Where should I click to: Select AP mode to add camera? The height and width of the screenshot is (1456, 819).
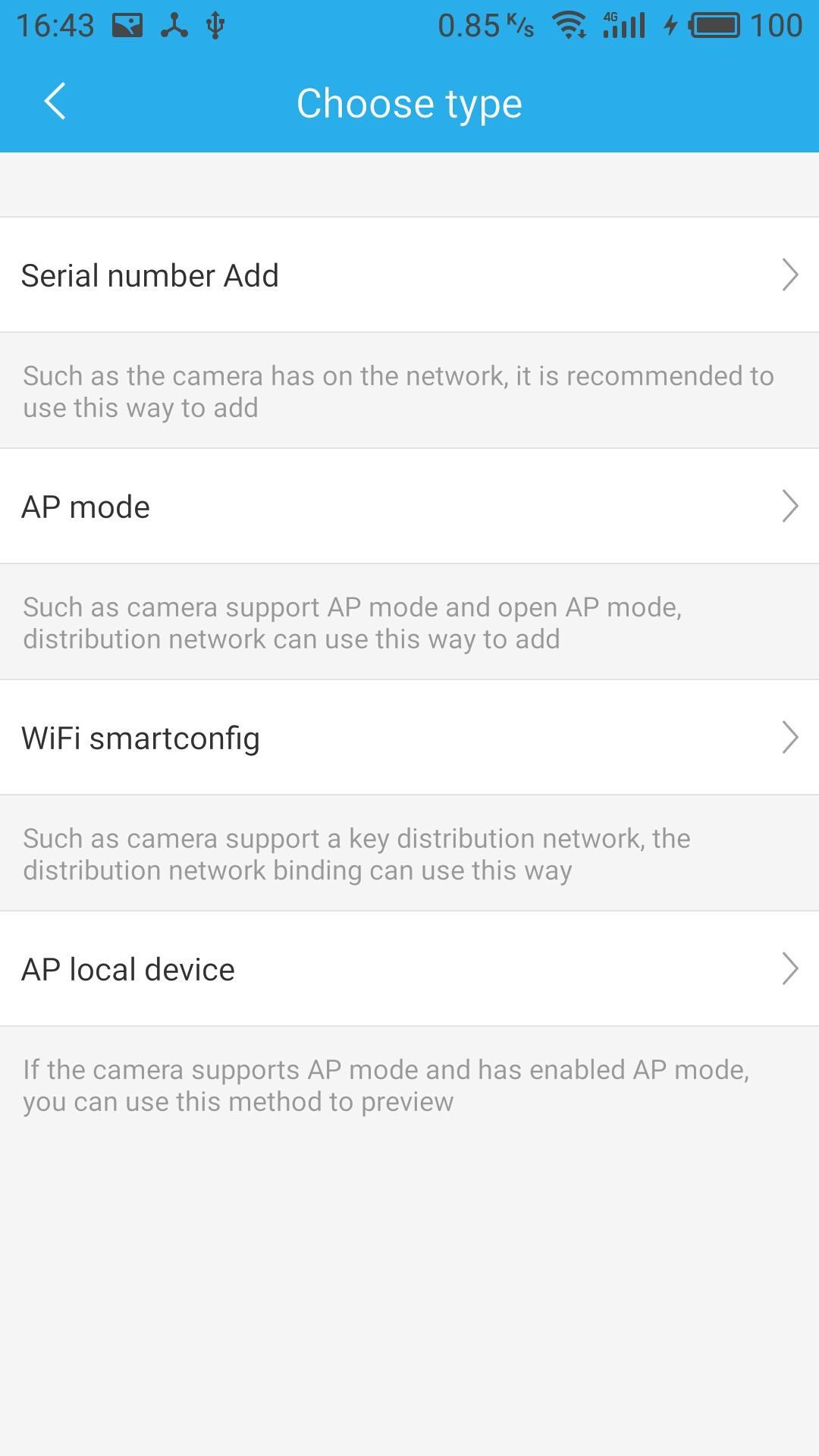pyautogui.click(x=409, y=507)
